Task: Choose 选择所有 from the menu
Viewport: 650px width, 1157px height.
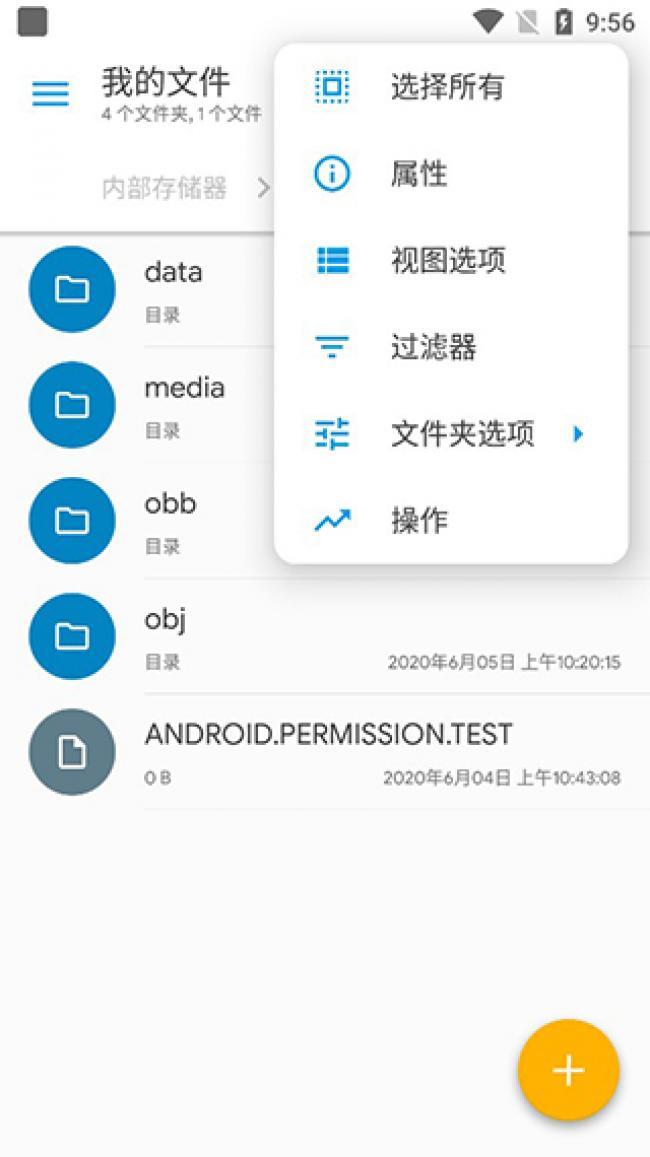Action: [447, 88]
